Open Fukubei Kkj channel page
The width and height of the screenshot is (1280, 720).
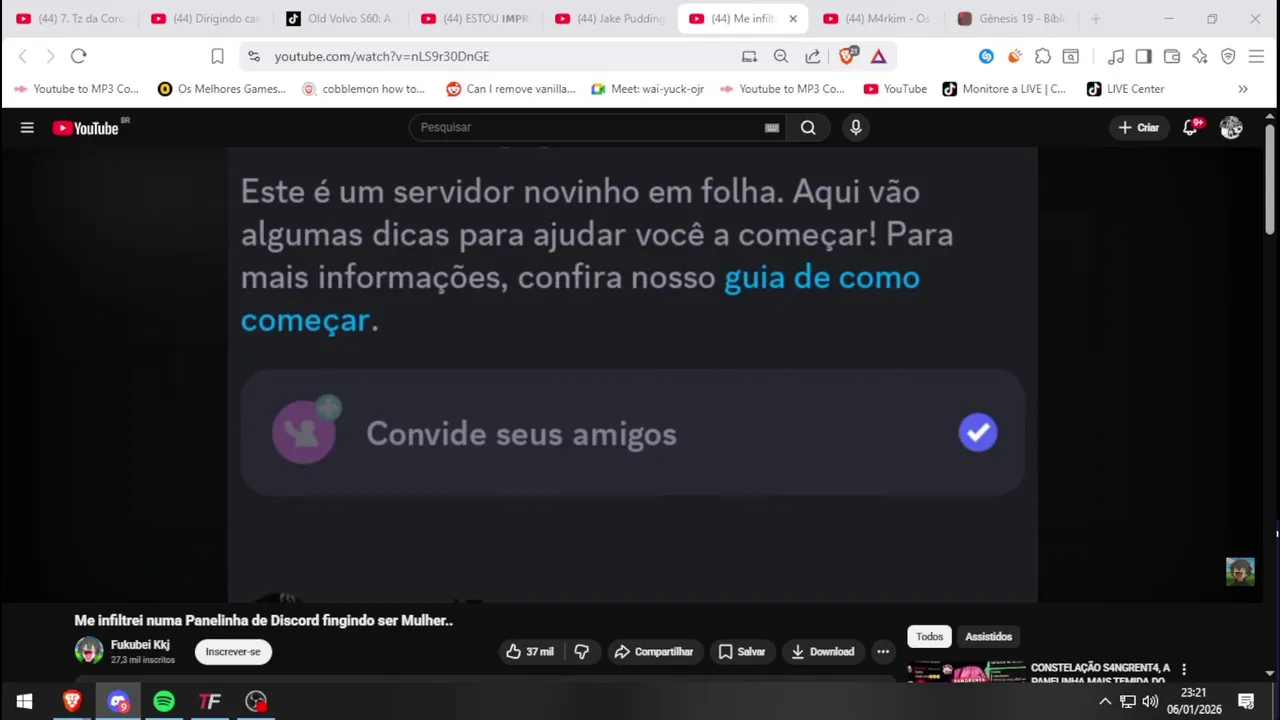coord(140,645)
